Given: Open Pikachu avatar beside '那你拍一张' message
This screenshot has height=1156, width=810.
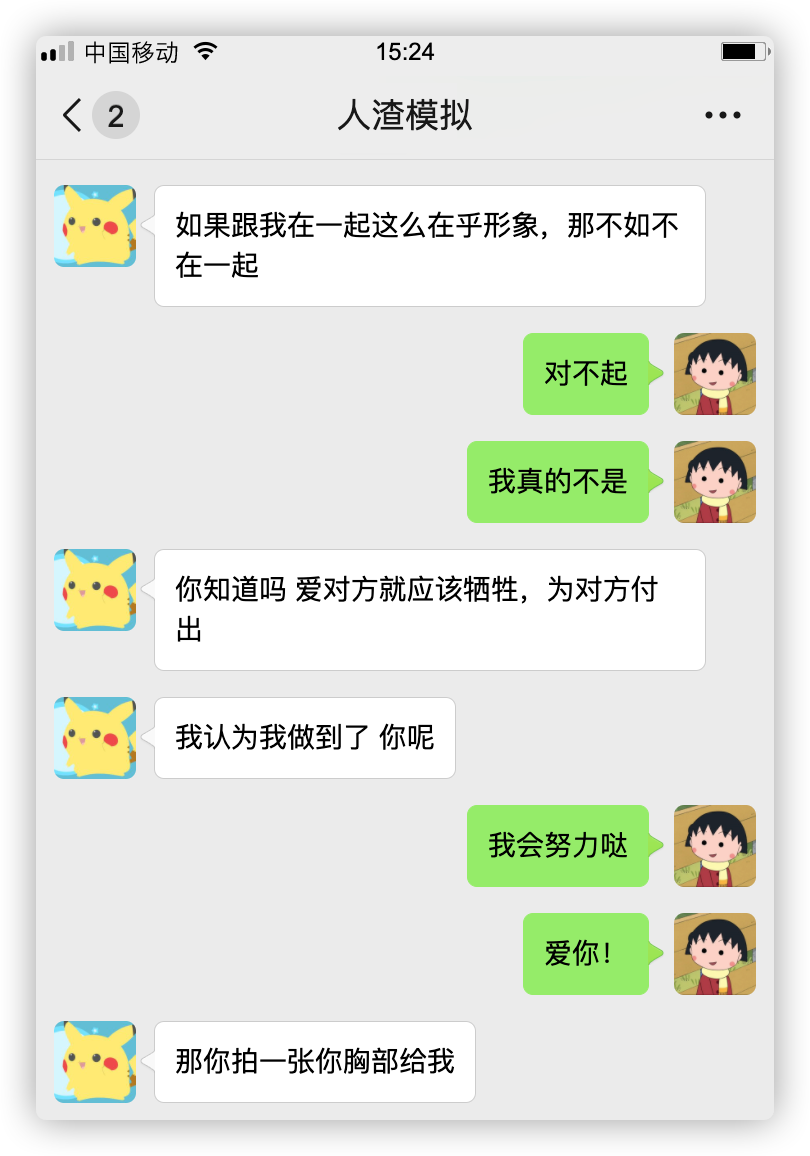Looking at the screenshot, I should pos(95,1062).
